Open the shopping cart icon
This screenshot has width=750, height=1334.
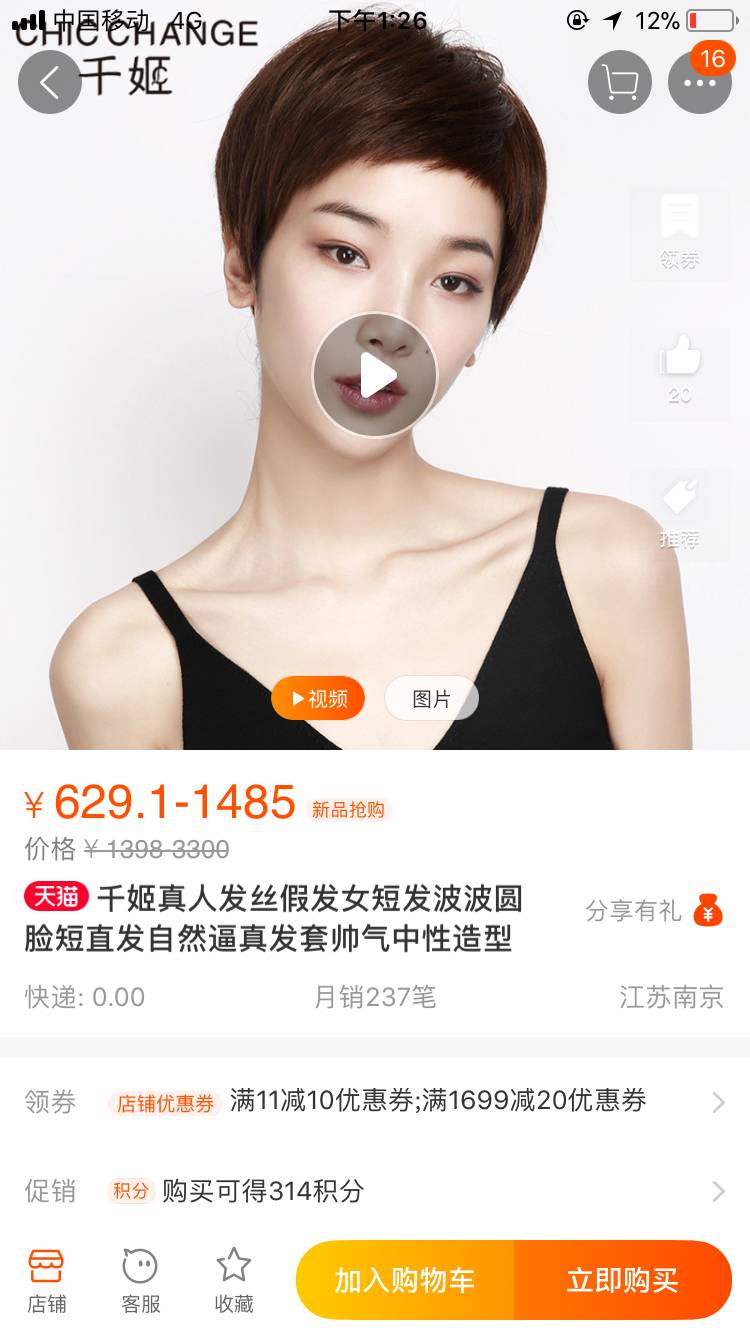click(620, 82)
